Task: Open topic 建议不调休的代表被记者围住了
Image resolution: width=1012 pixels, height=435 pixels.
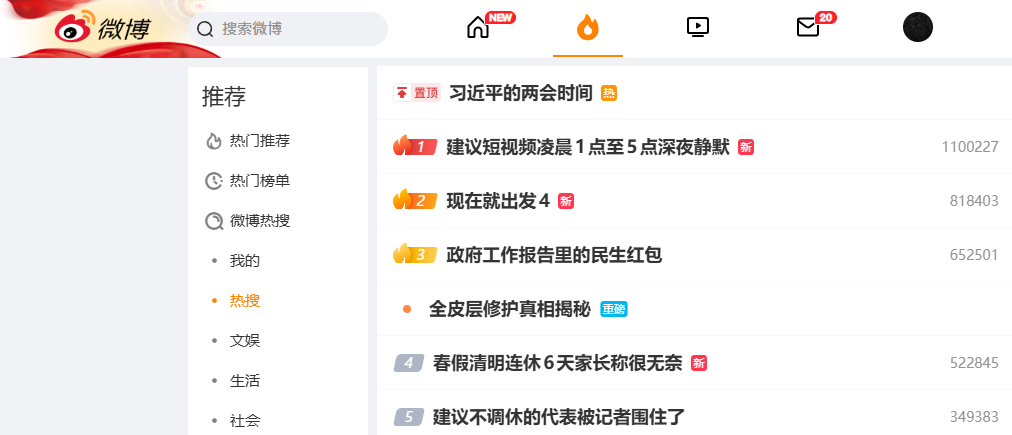Action: coord(558,417)
